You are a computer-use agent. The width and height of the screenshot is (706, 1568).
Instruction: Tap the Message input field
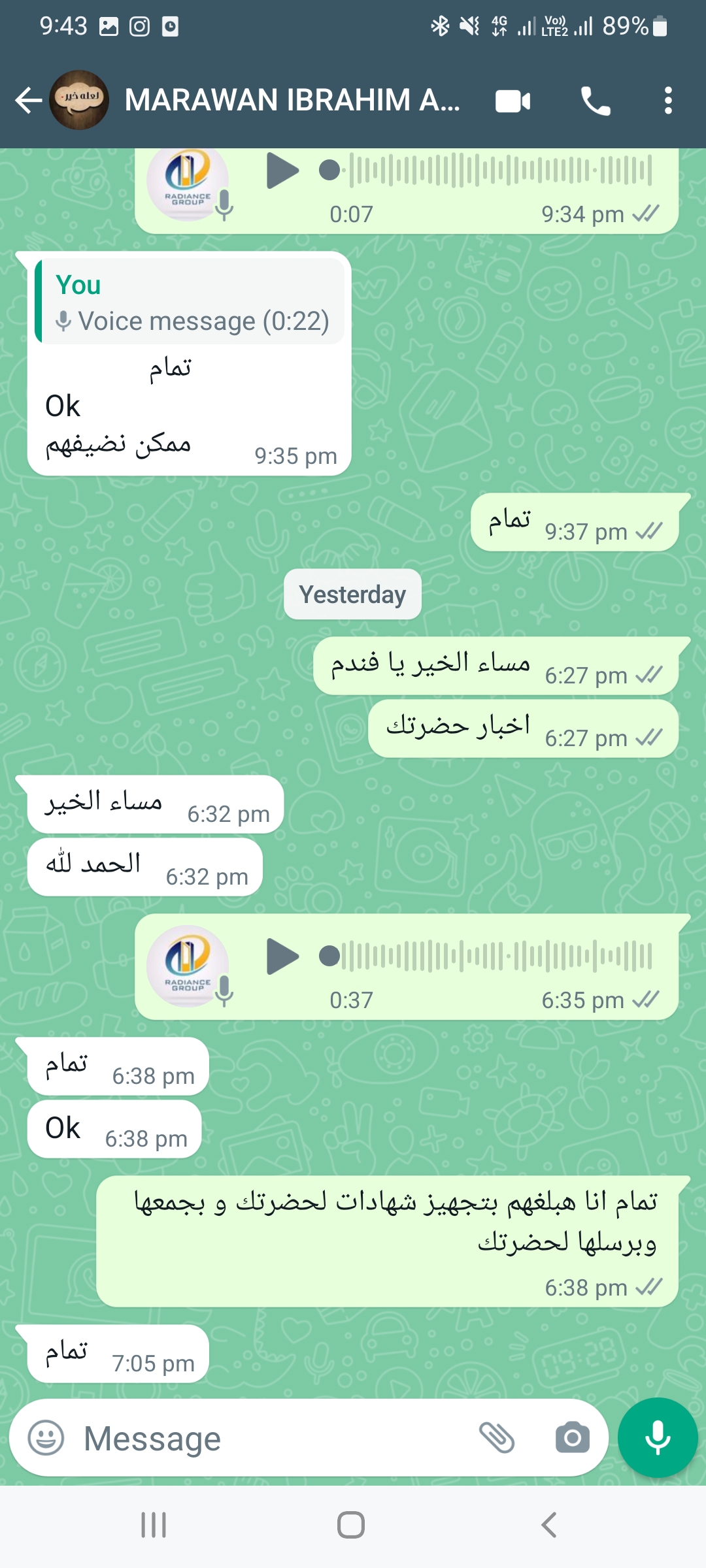coord(275,1438)
